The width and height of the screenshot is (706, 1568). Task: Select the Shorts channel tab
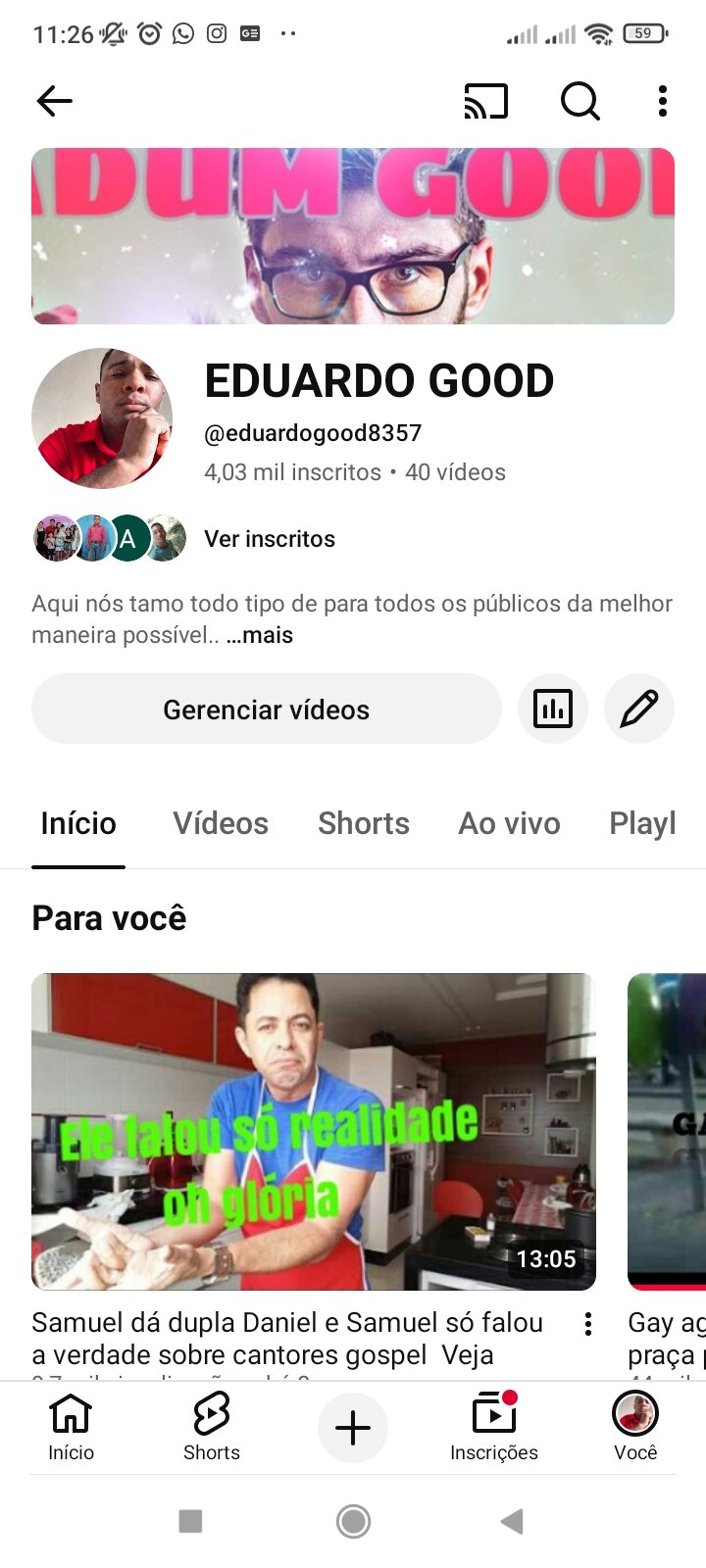click(364, 823)
